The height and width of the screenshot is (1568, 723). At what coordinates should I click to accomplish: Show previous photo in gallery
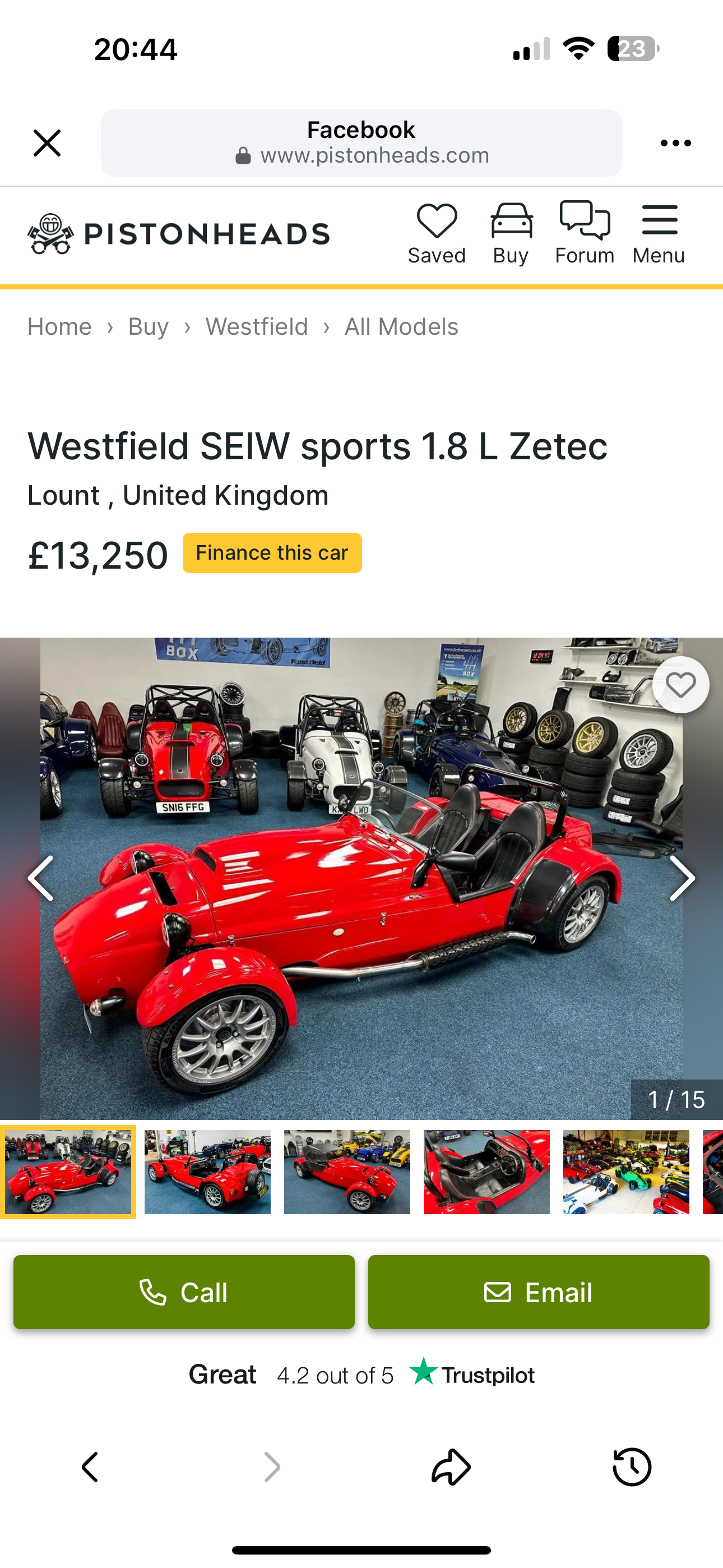click(x=41, y=878)
